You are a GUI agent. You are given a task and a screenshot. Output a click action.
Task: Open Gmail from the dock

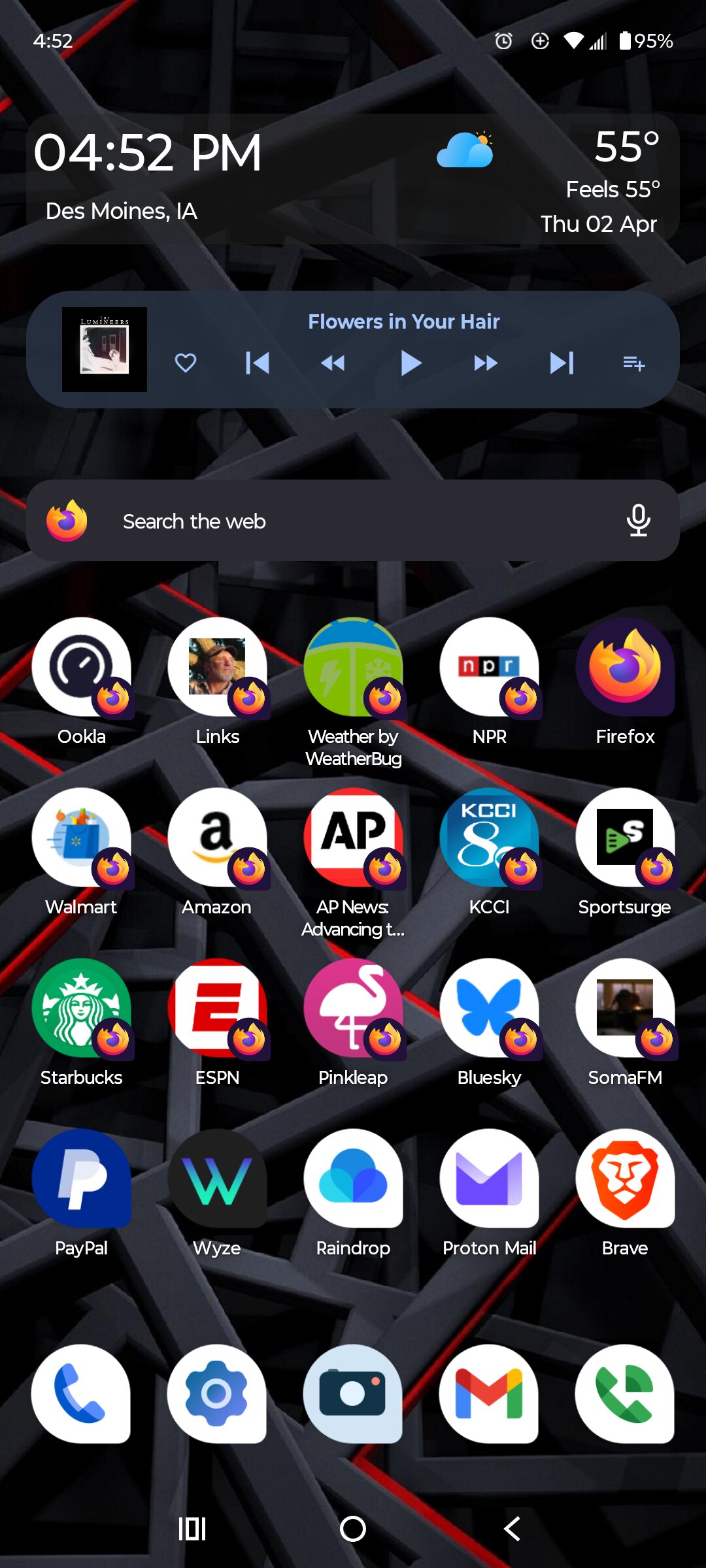488,1394
